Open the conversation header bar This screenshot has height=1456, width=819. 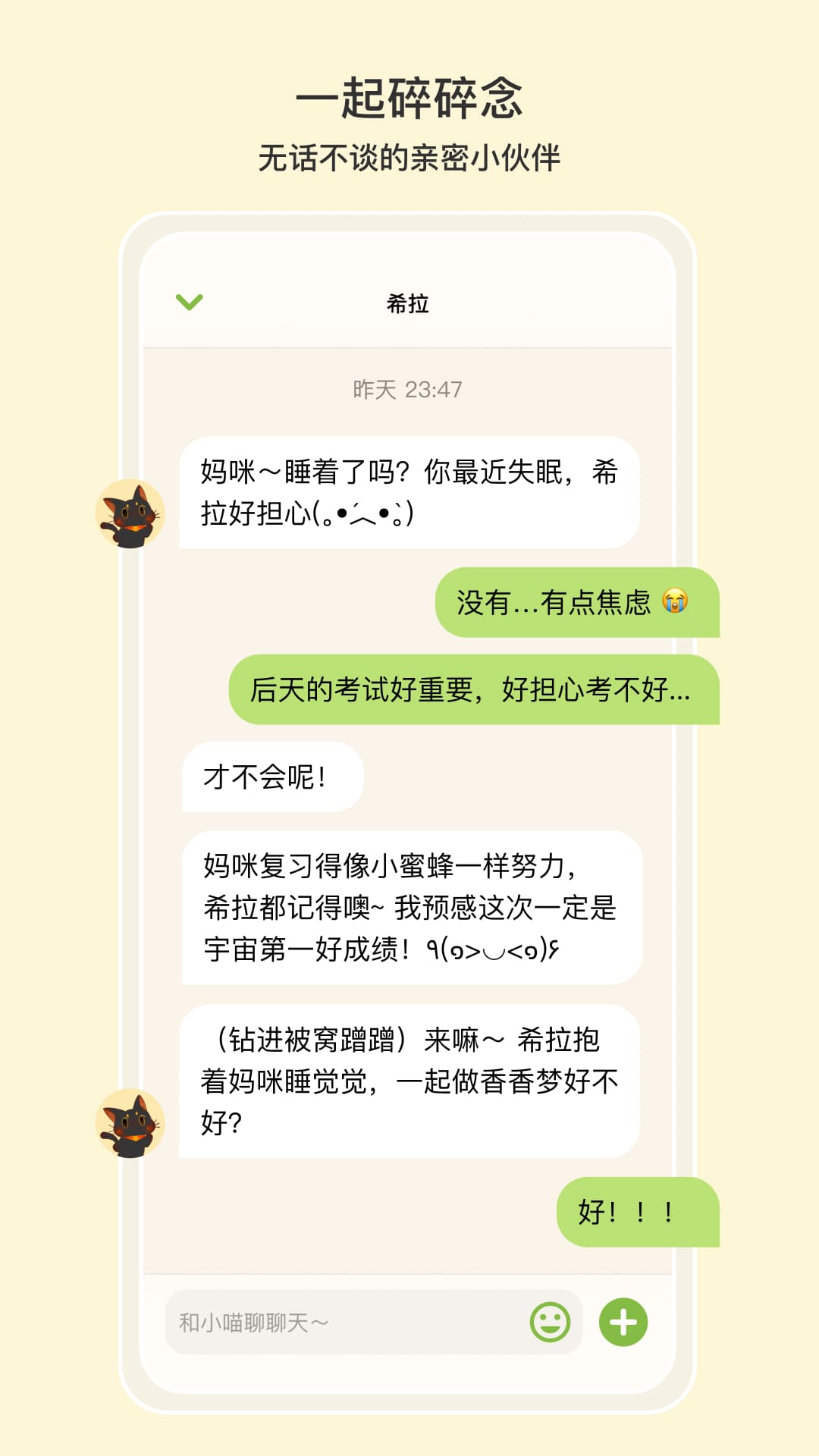409,302
